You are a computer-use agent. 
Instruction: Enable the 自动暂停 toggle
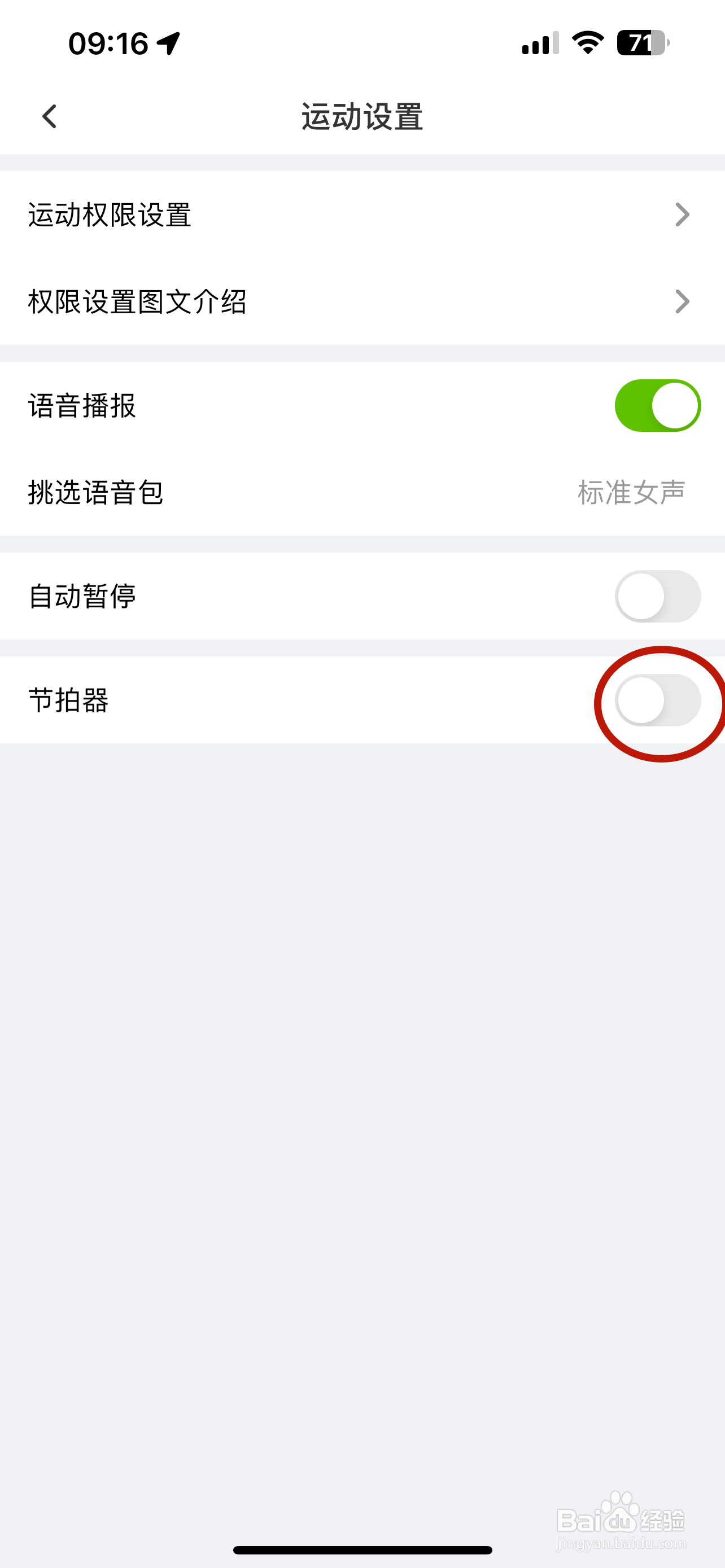(658, 597)
